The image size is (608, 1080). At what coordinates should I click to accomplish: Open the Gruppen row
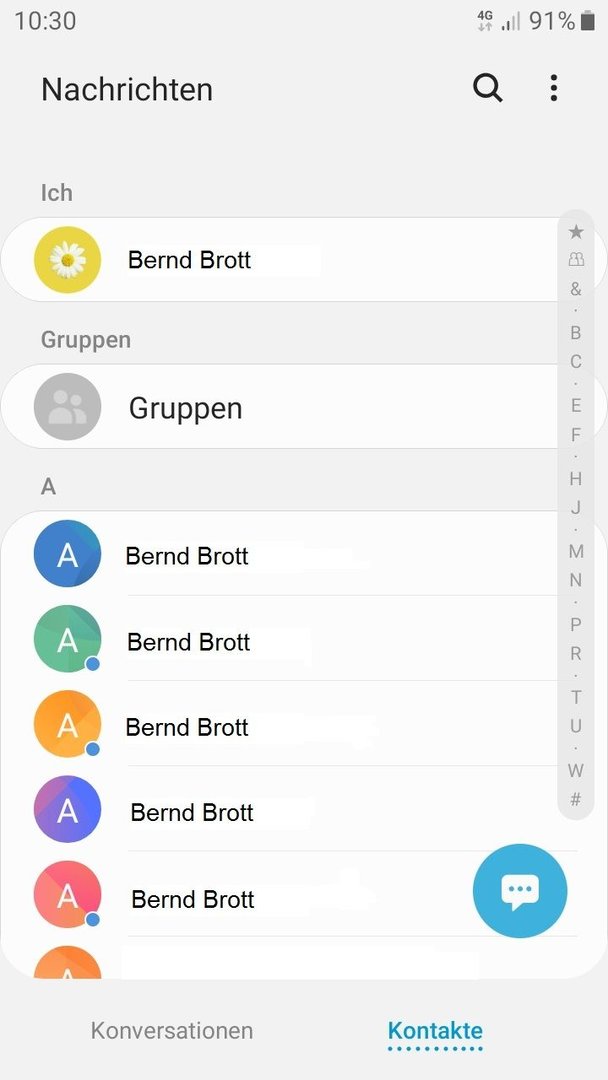(x=279, y=407)
